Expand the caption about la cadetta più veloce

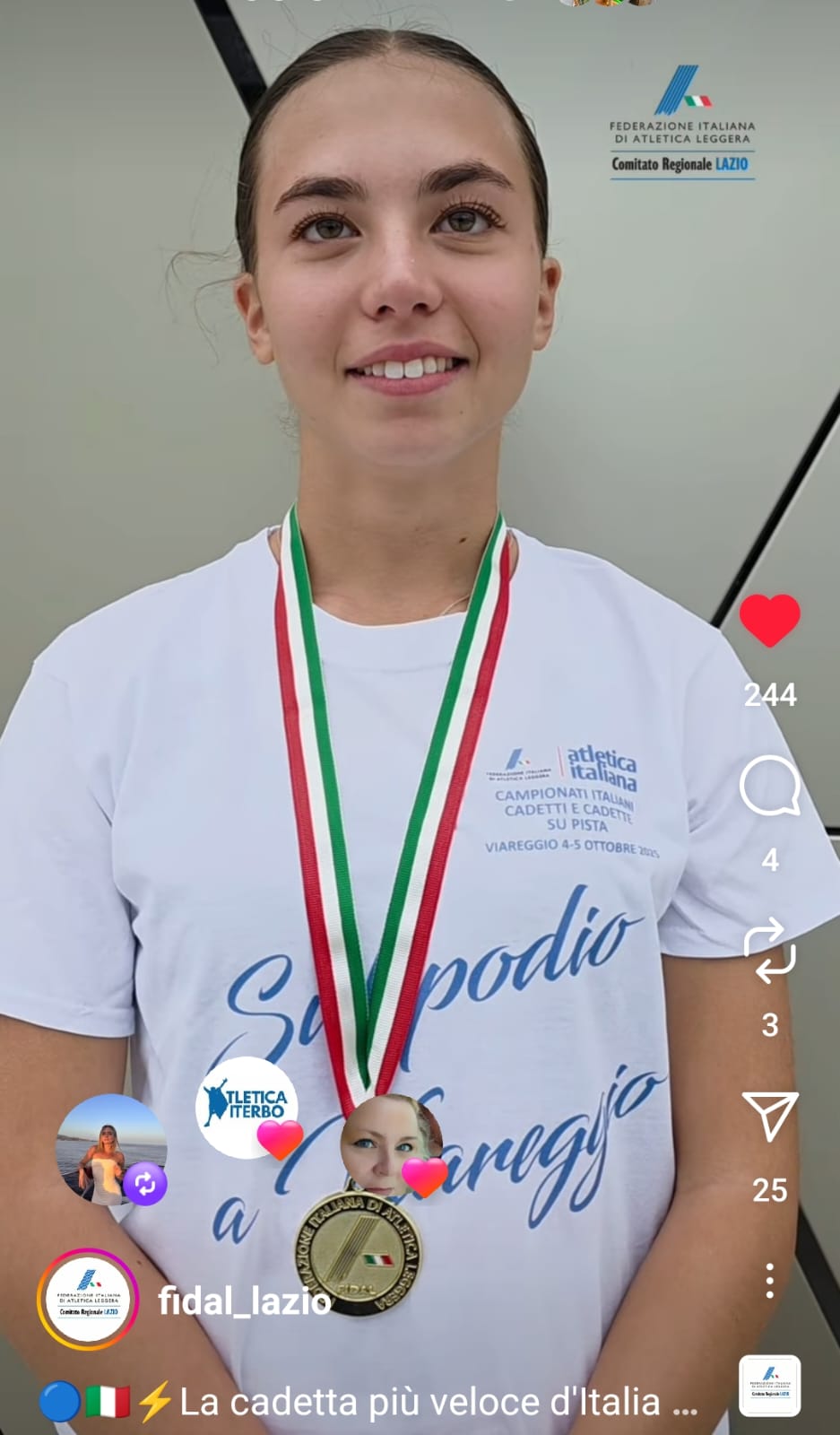pyautogui.click(x=420, y=1402)
